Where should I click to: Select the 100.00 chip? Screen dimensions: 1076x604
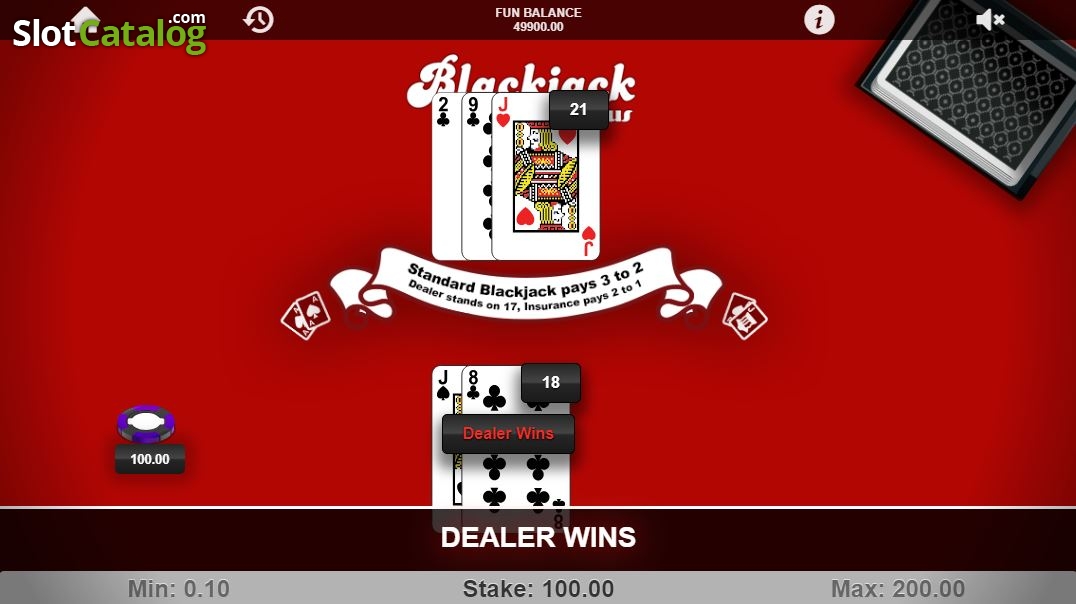[x=146, y=424]
